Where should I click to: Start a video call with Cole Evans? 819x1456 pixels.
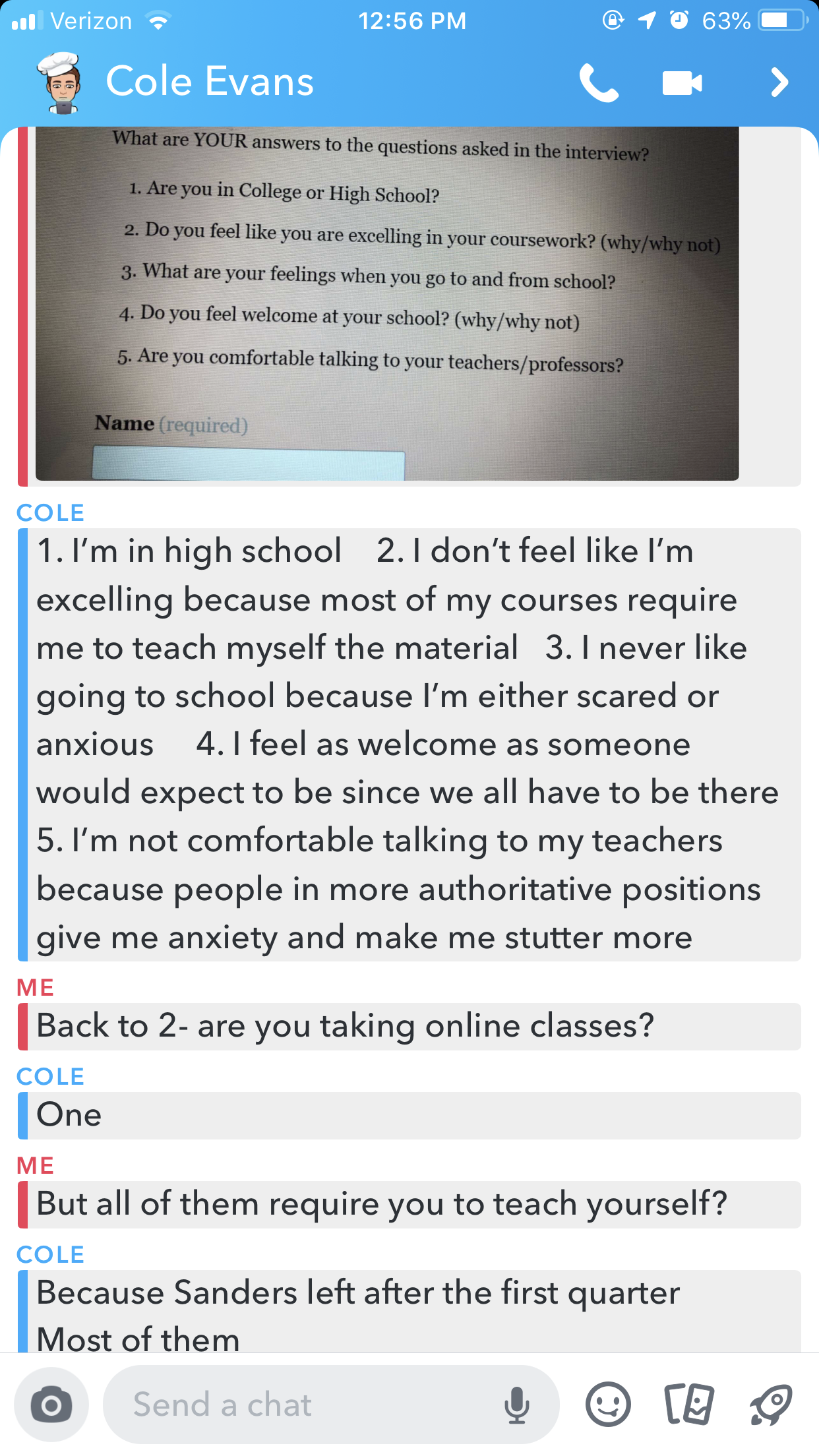click(682, 83)
